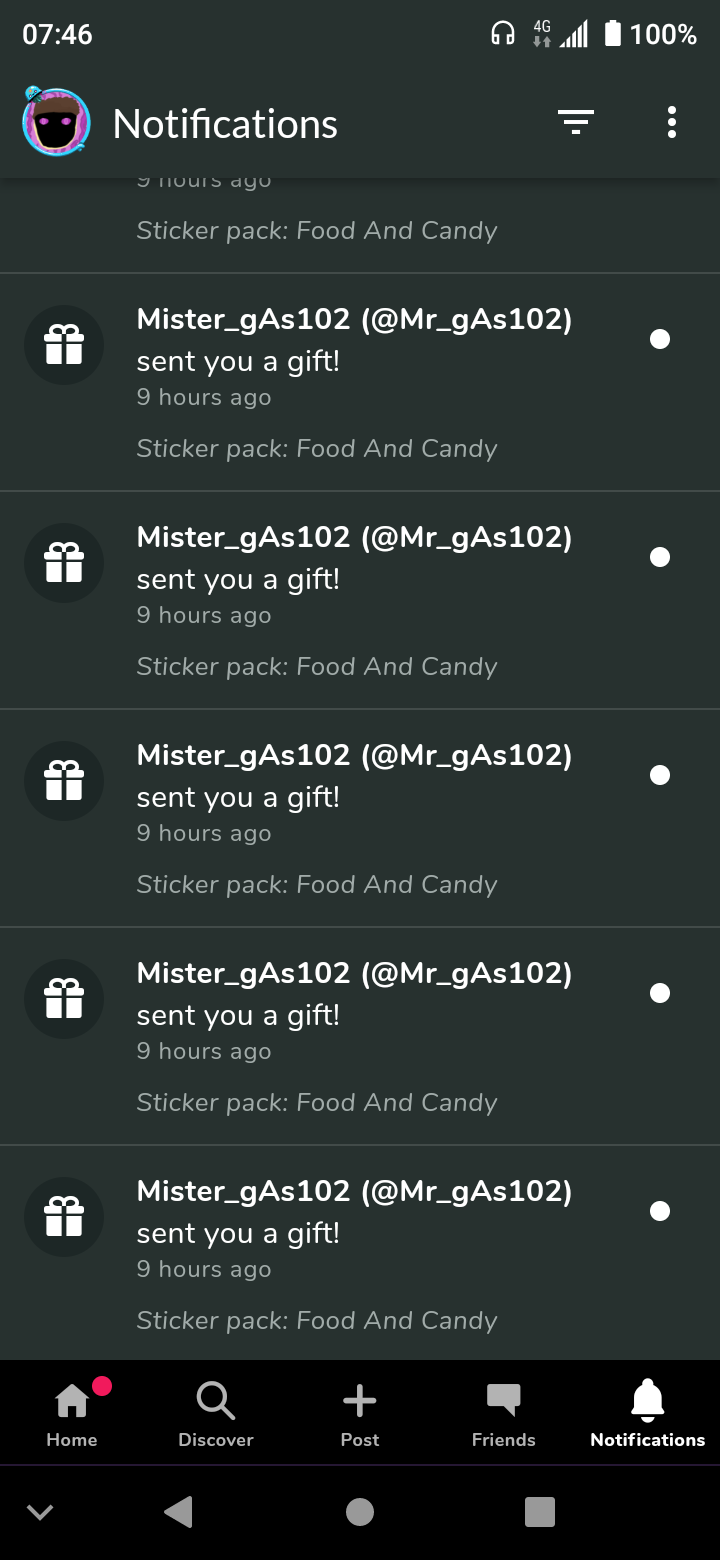720x1560 pixels.
Task: Open the three-dot overflow menu
Action: 672,122
